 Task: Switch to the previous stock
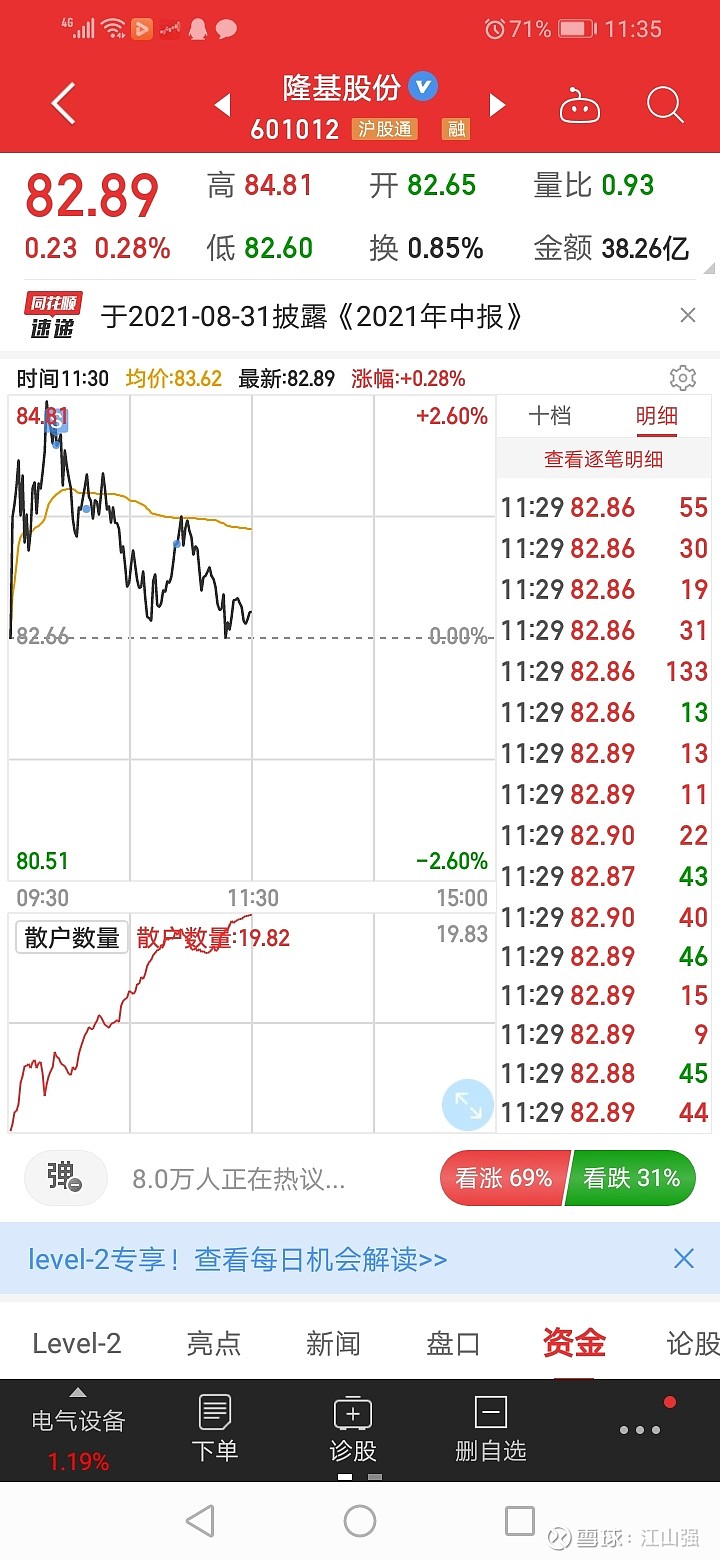(x=223, y=105)
